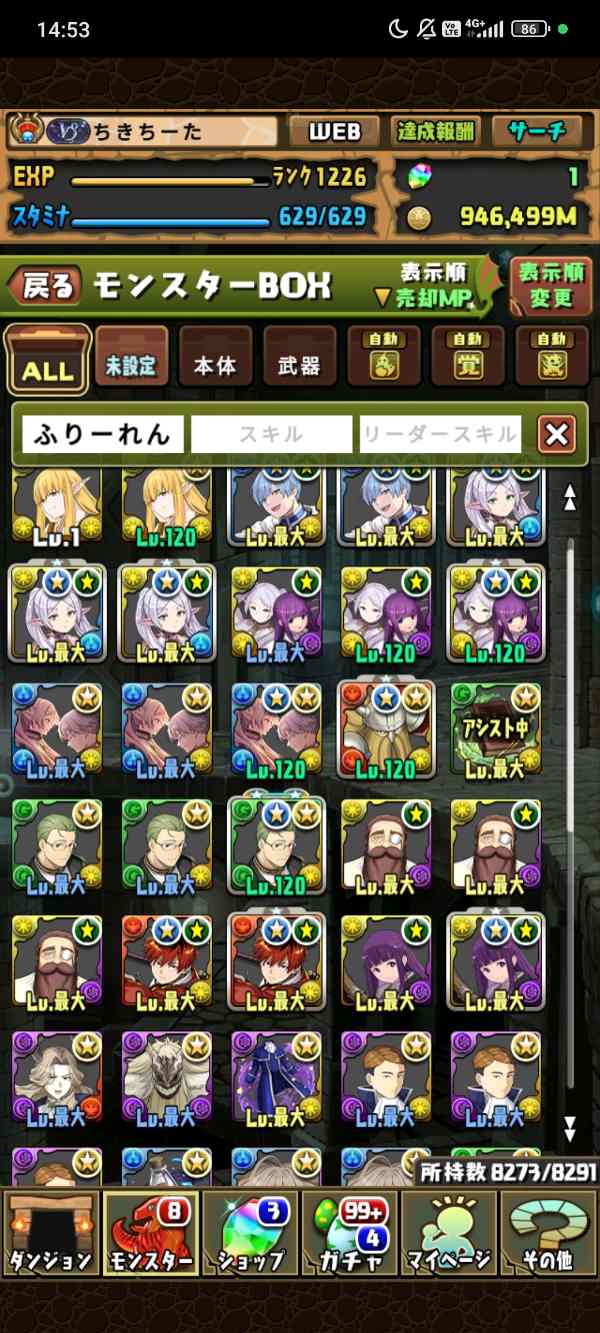Jump to list bottom with down arrows
The height and width of the screenshot is (1333, 600).
click(x=569, y=1129)
